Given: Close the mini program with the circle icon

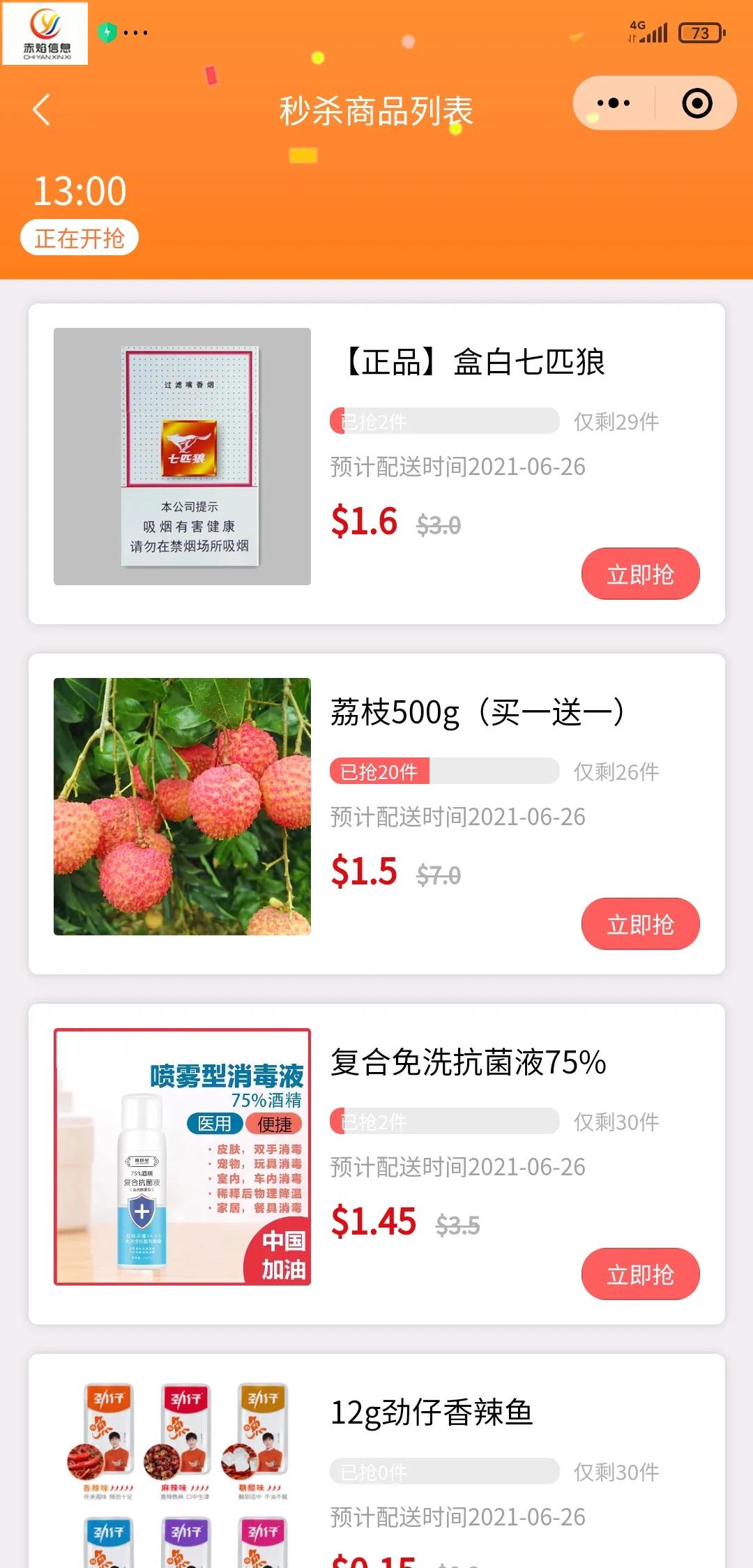Looking at the screenshot, I should pos(697,103).
